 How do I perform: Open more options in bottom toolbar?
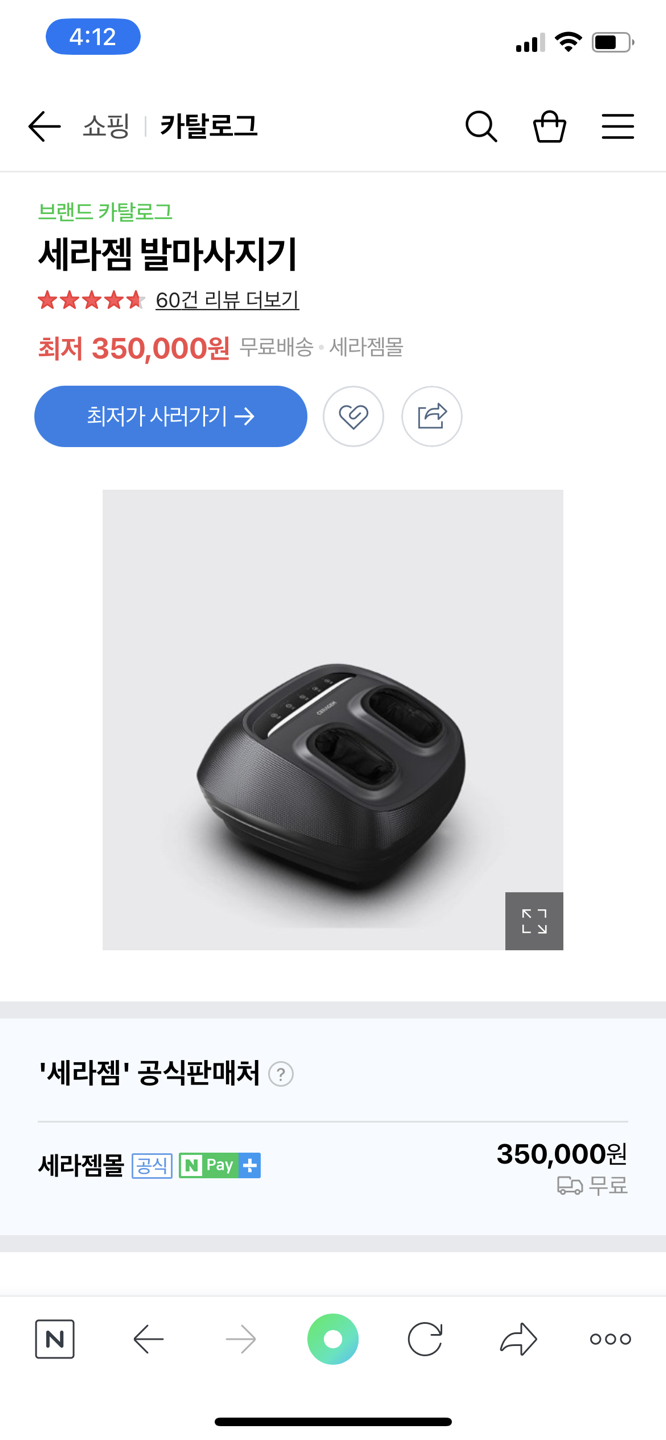point(610,1339)
